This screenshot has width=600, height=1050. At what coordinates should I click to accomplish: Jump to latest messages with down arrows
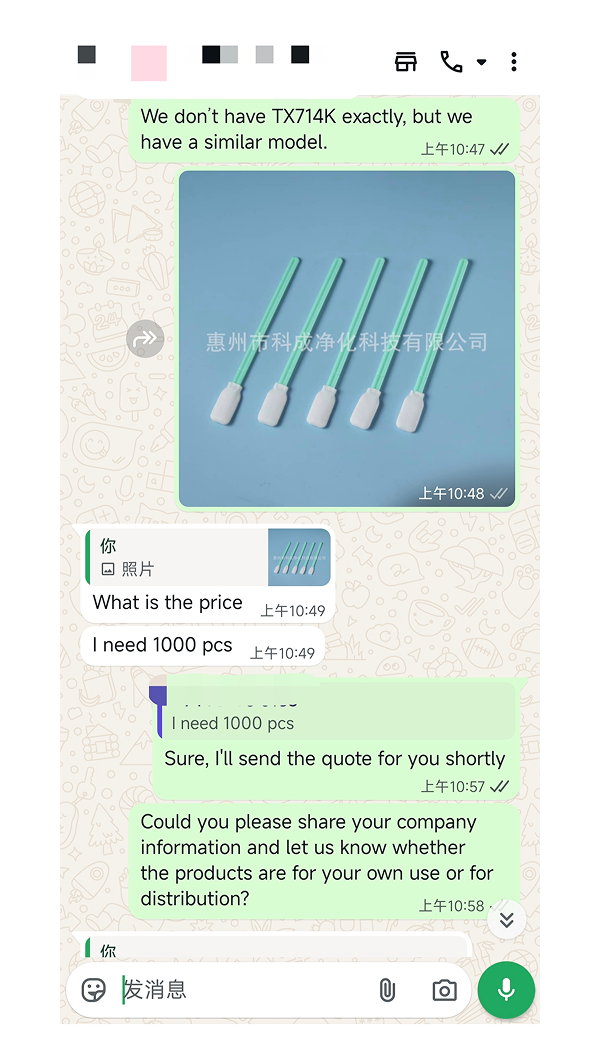tap(506, 920)
